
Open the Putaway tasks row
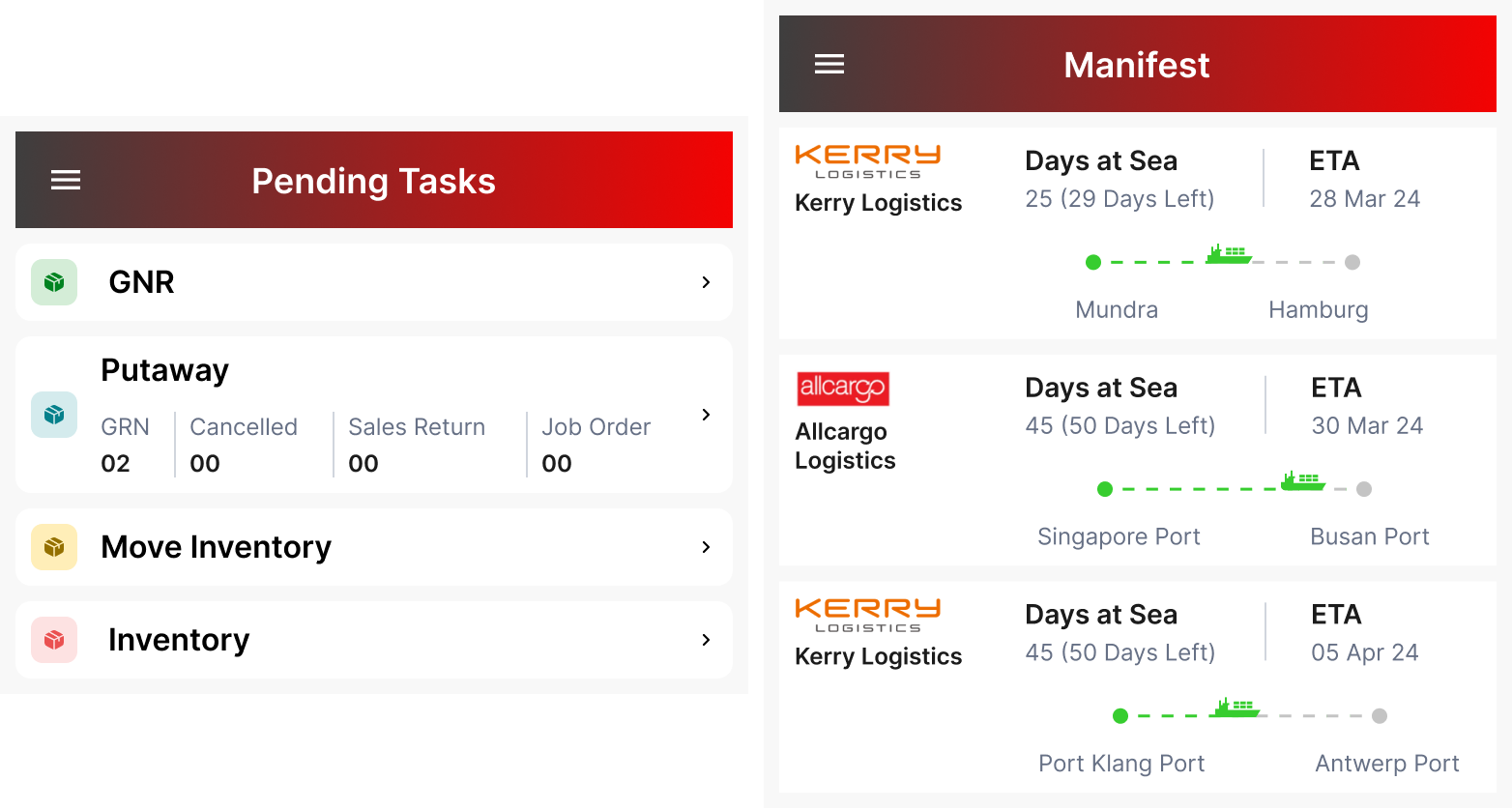(x=373, y=415)
